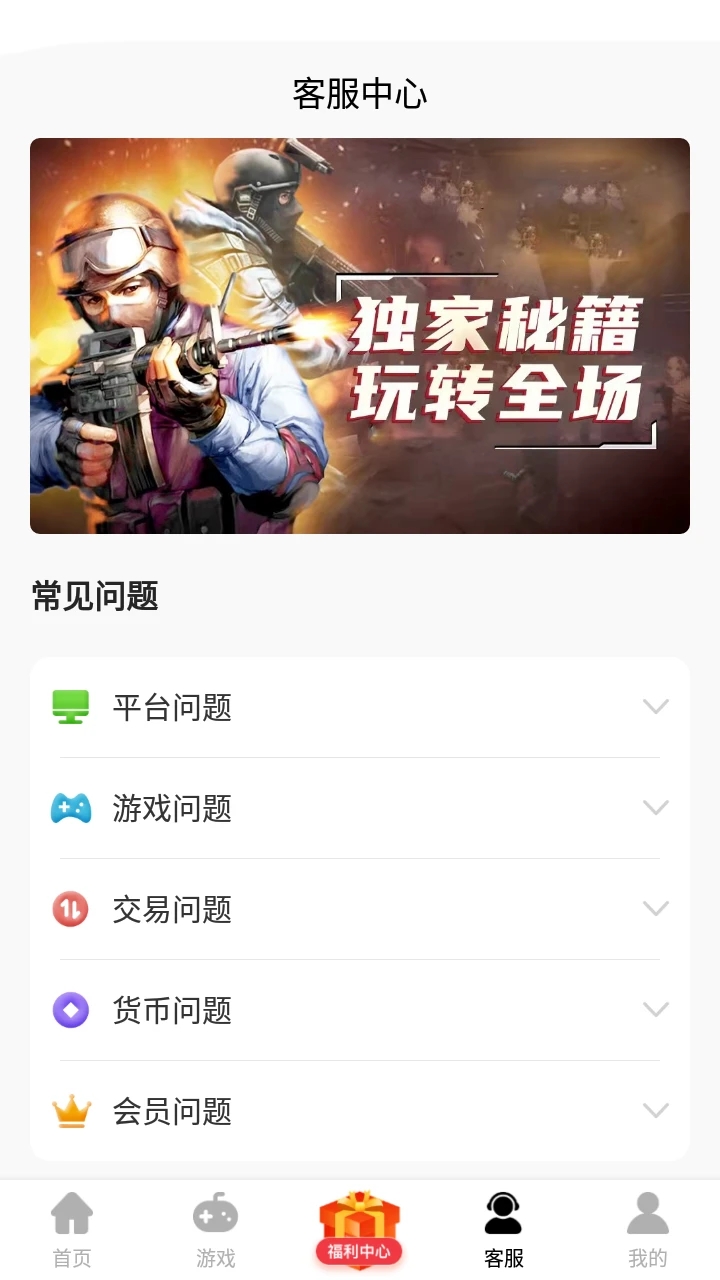Click the person icon above 我的

pyautogui.click(x=648, y=1213)
